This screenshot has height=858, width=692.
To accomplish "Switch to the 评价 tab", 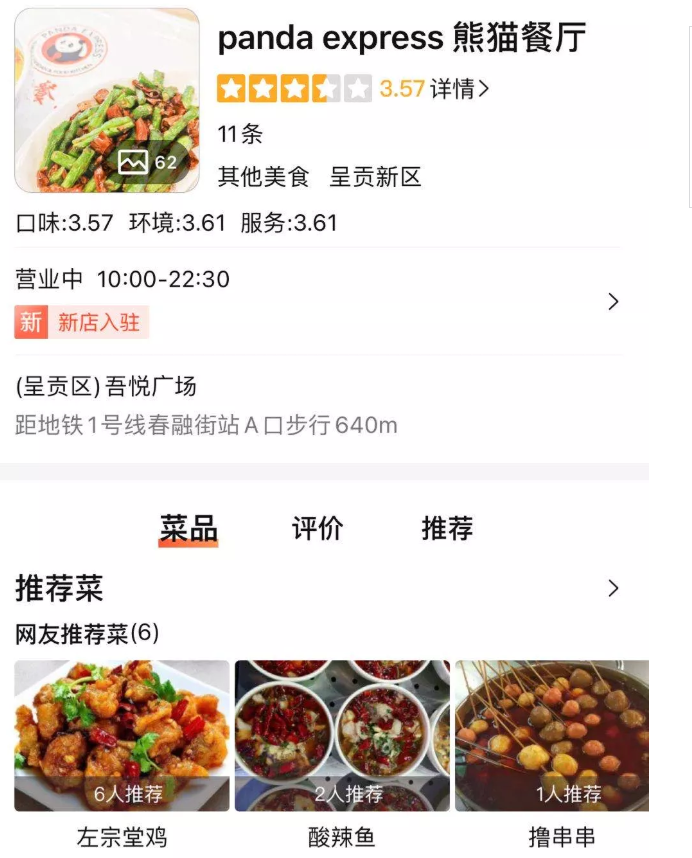I will pyautogui.click(x=317, y=528).
